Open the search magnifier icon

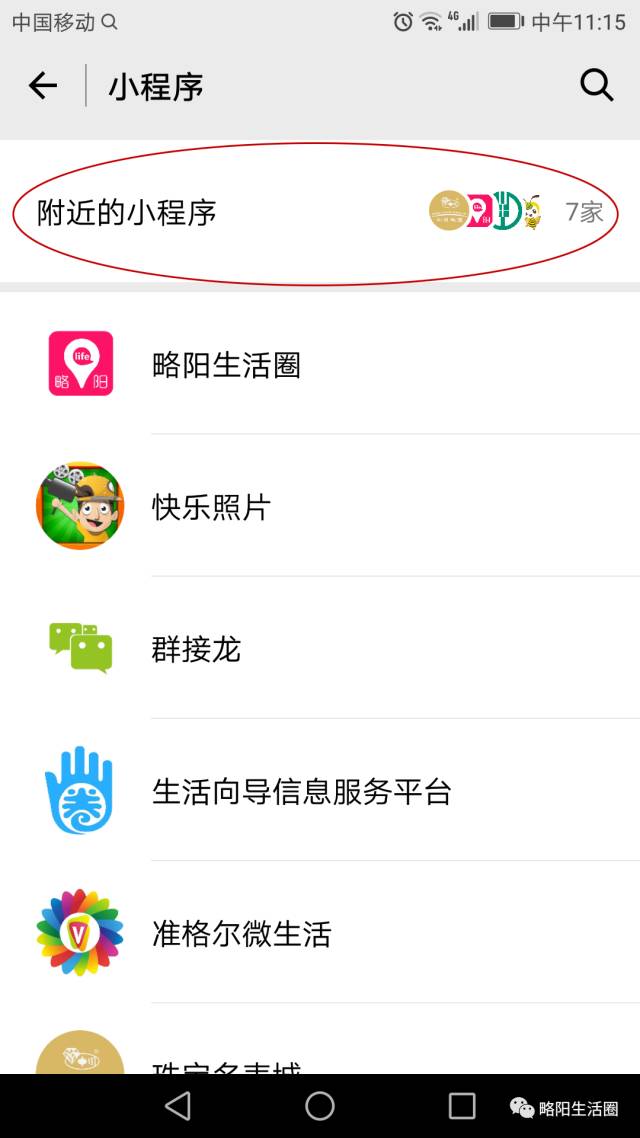click(596, 86)
